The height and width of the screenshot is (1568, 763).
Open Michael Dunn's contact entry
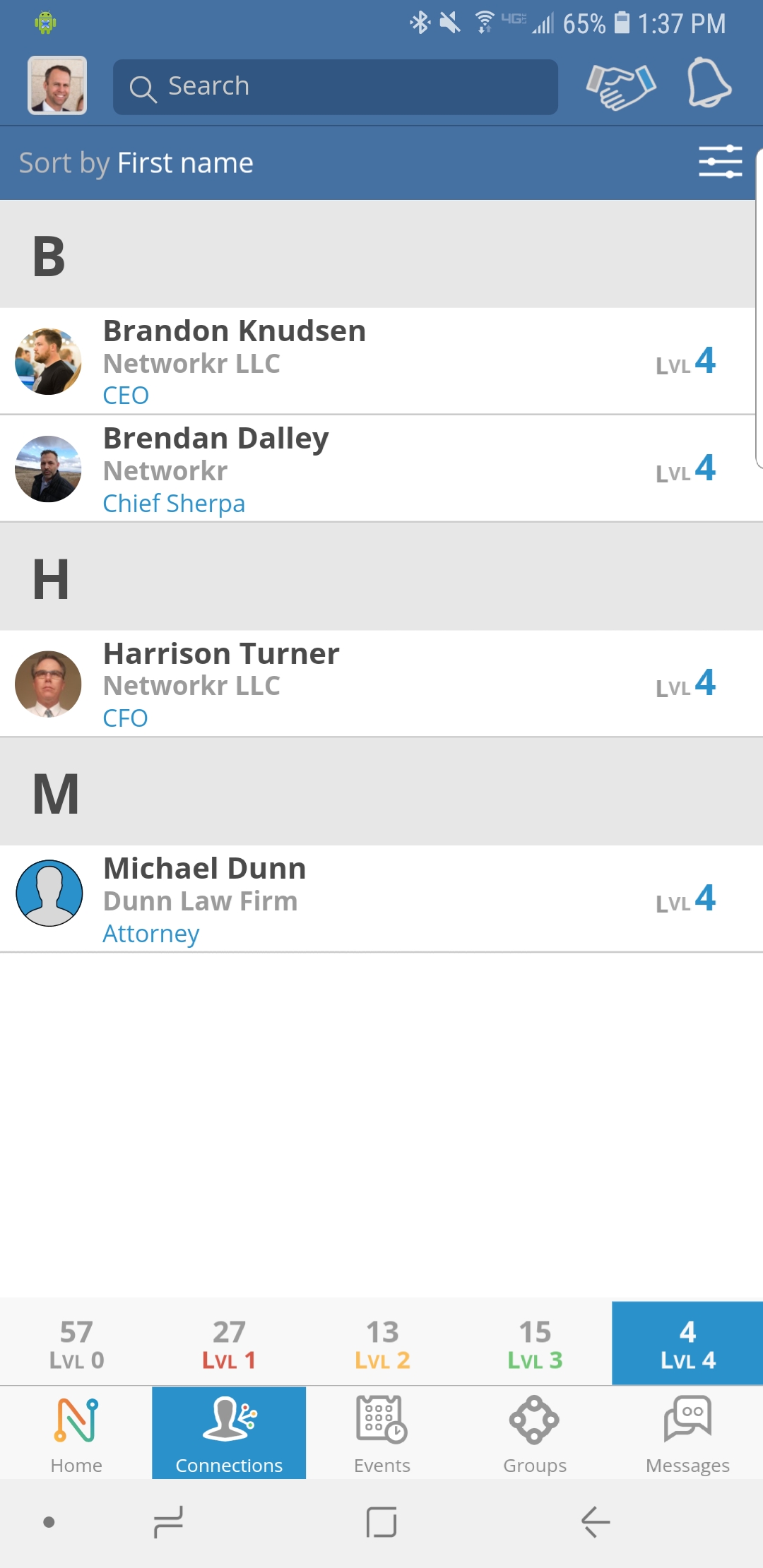click(381, 898)
